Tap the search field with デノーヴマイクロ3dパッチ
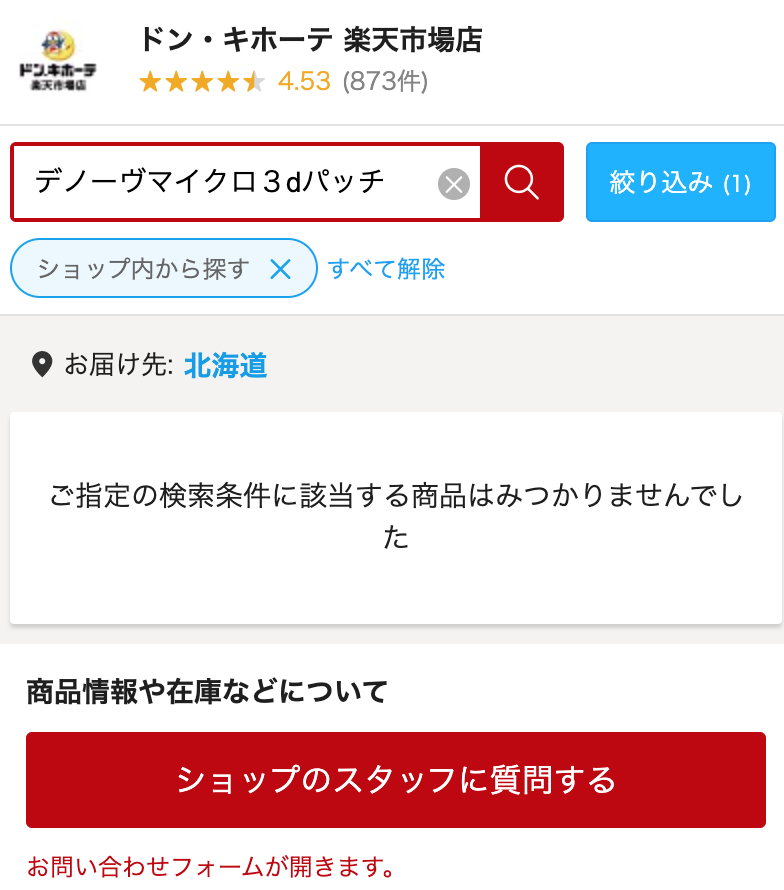 point(220,182)
